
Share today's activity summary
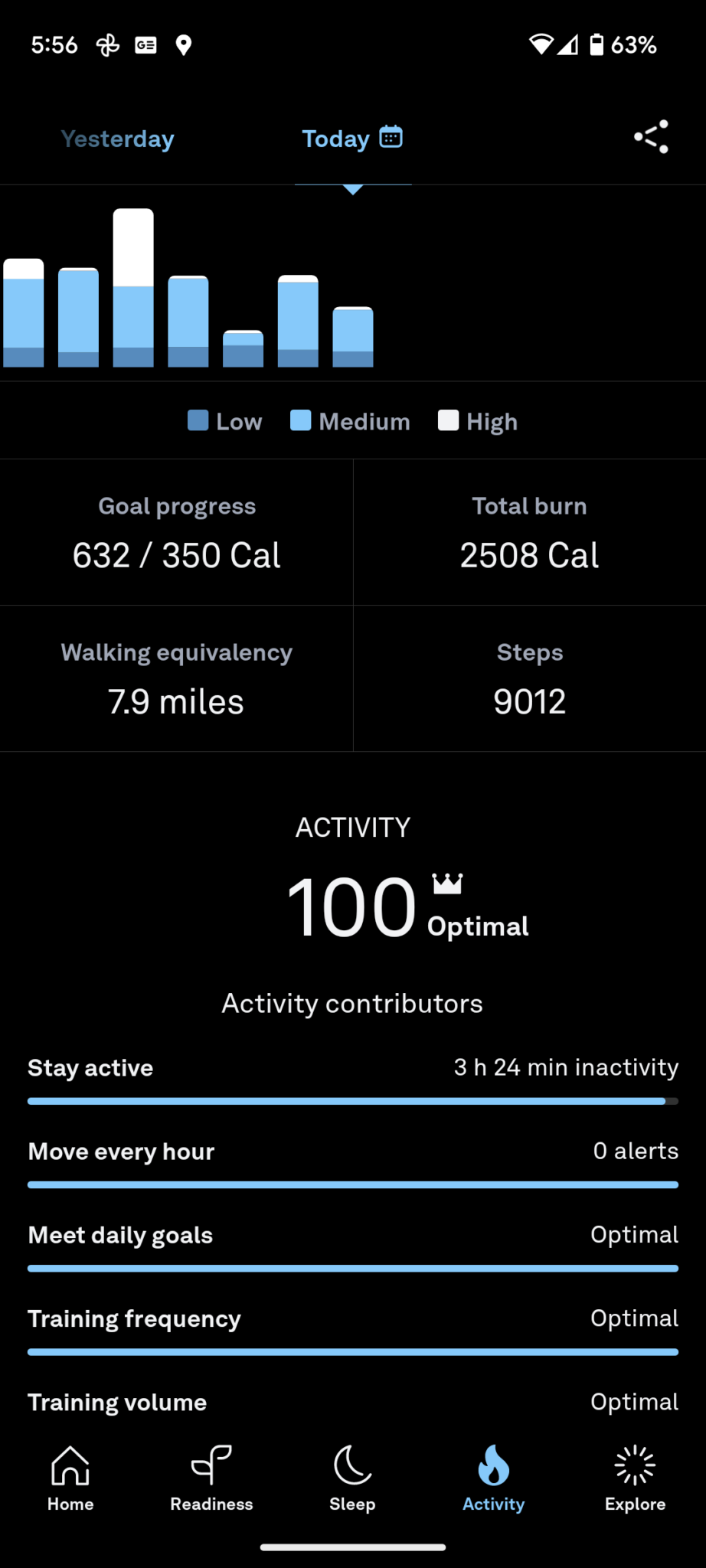coord(651,138)
